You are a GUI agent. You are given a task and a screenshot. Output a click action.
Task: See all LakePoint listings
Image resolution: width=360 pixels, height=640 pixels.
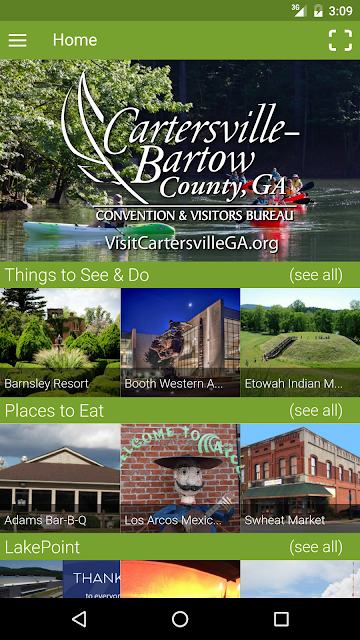pyautogui.click(x=316, y=547)
